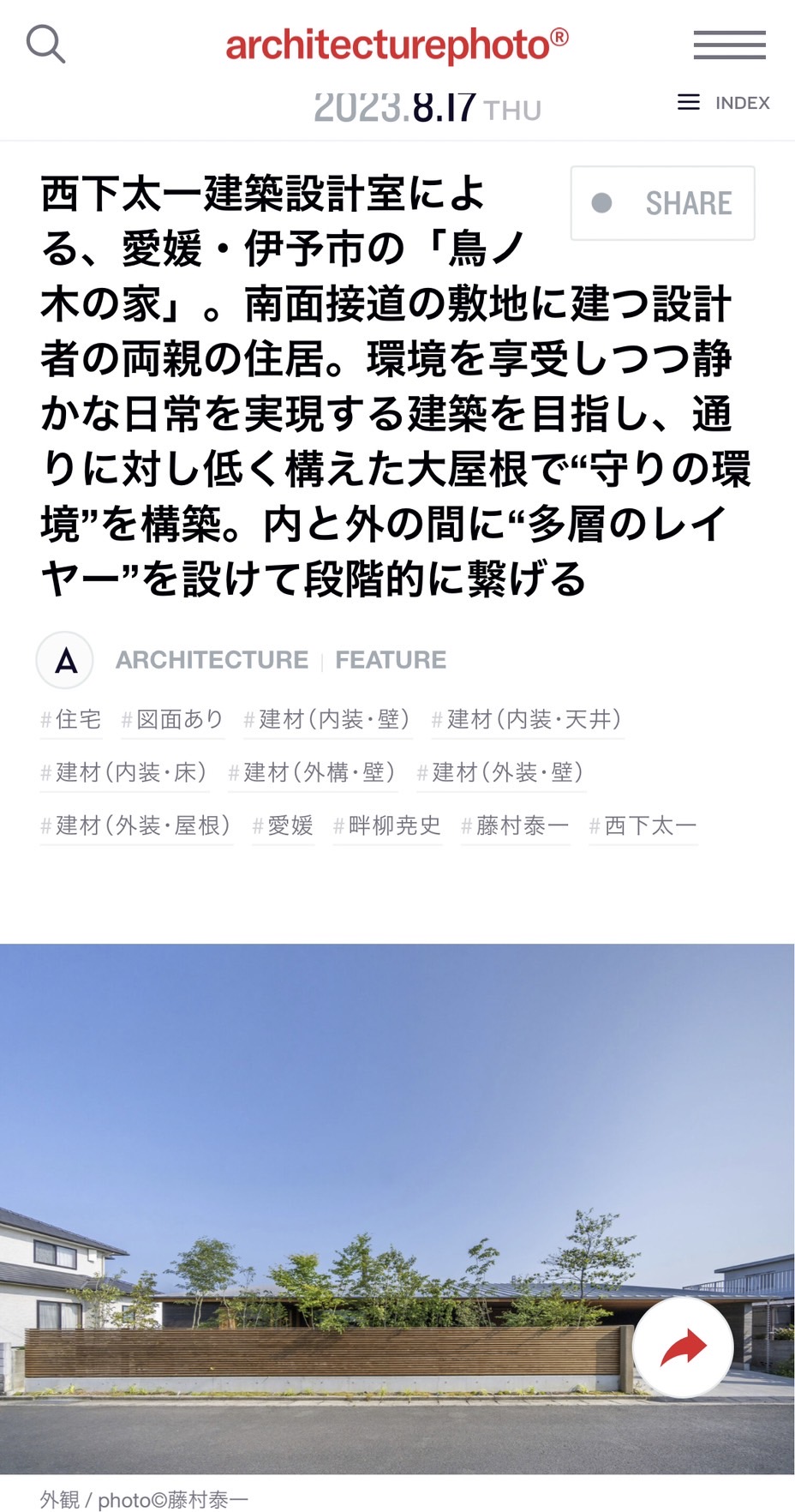Open the FEATURE category link

click(x=391, y=660)
